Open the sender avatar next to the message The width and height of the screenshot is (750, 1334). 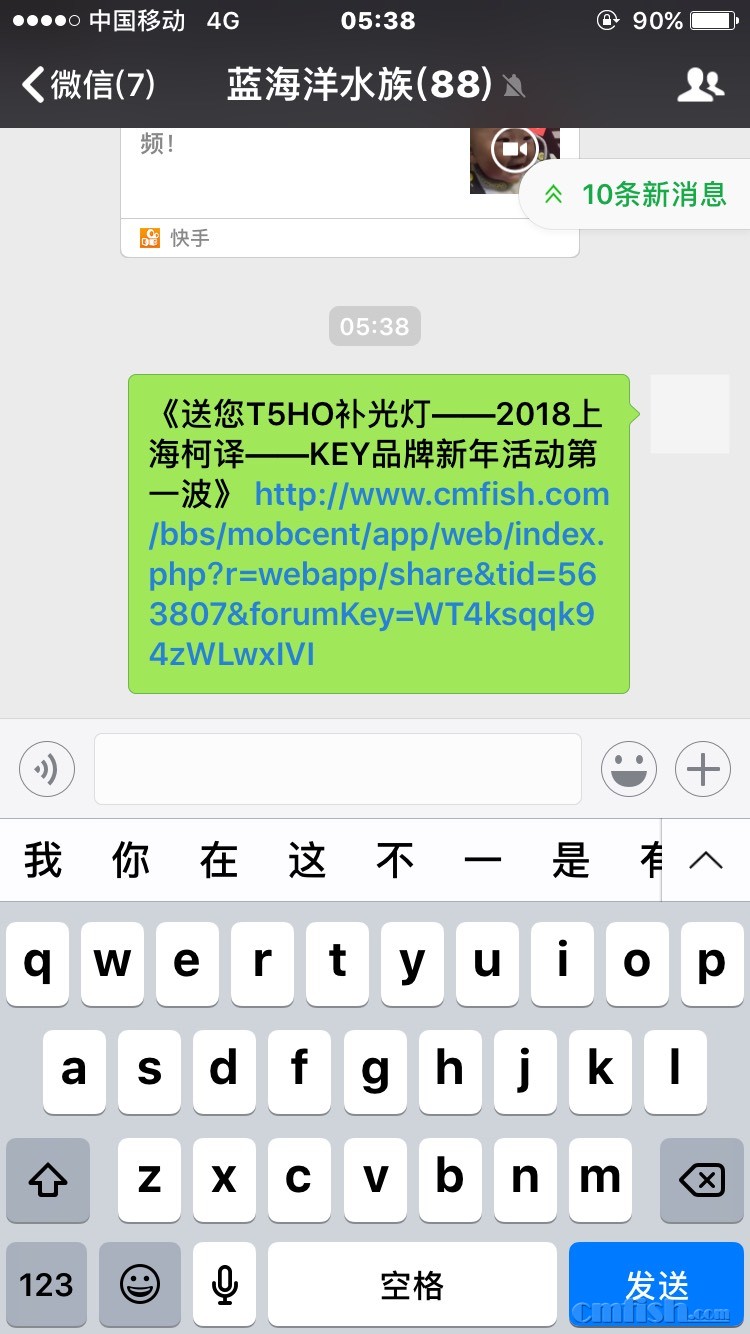coord(689,414)
